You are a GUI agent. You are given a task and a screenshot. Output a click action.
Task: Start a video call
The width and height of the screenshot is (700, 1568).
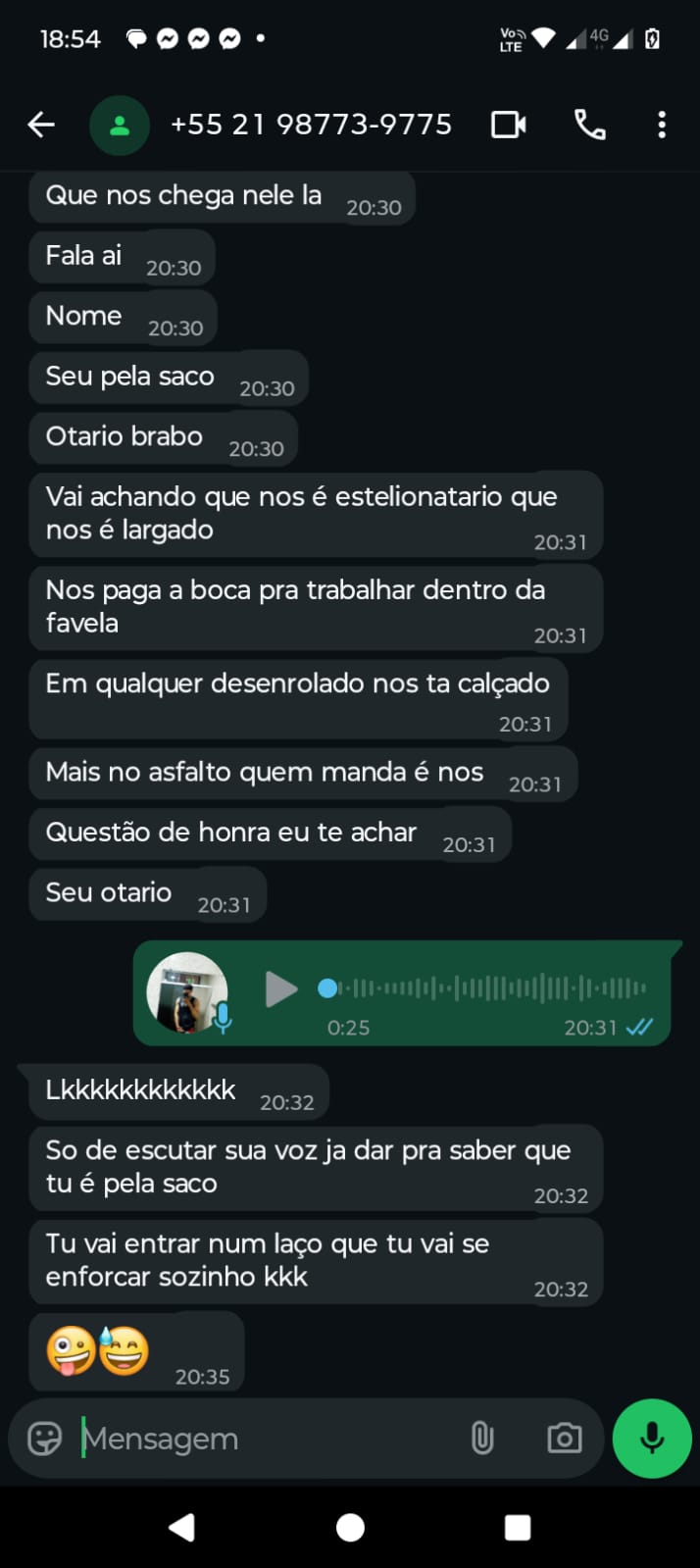pos(508,125)
